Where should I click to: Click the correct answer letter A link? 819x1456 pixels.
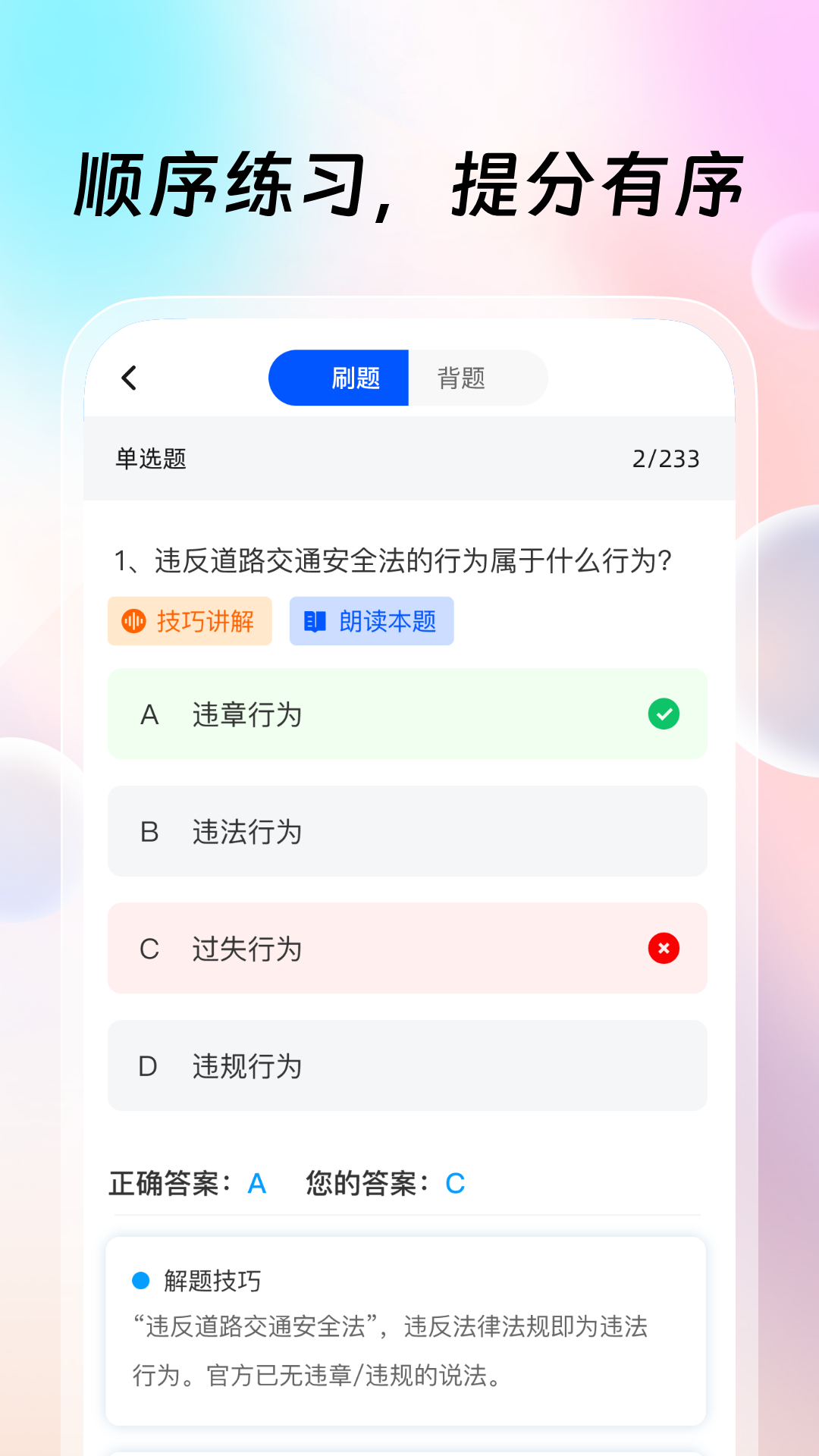[256, 1183]
